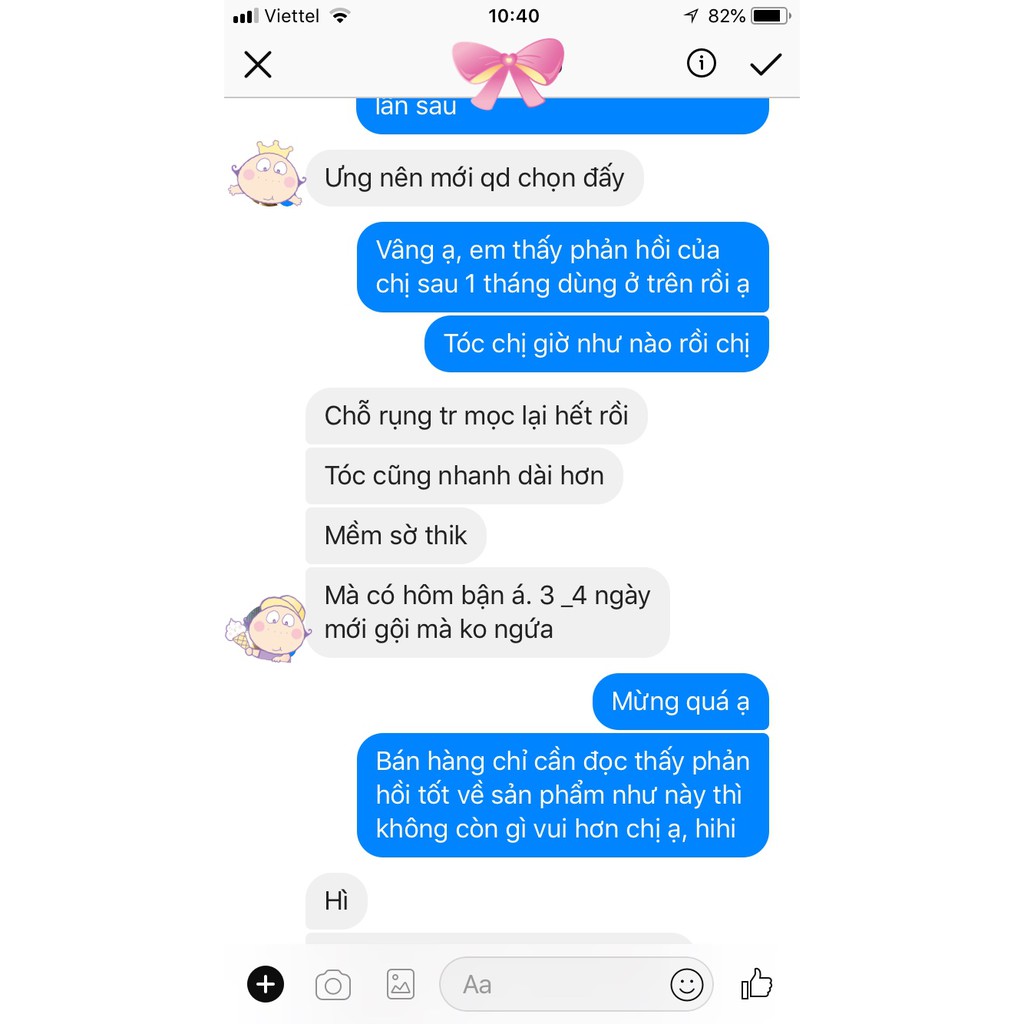Close the conversation with the X icon
The width and height of the screenshot is (1024, 1024).
pyautogui.click(x=258, y=65)
